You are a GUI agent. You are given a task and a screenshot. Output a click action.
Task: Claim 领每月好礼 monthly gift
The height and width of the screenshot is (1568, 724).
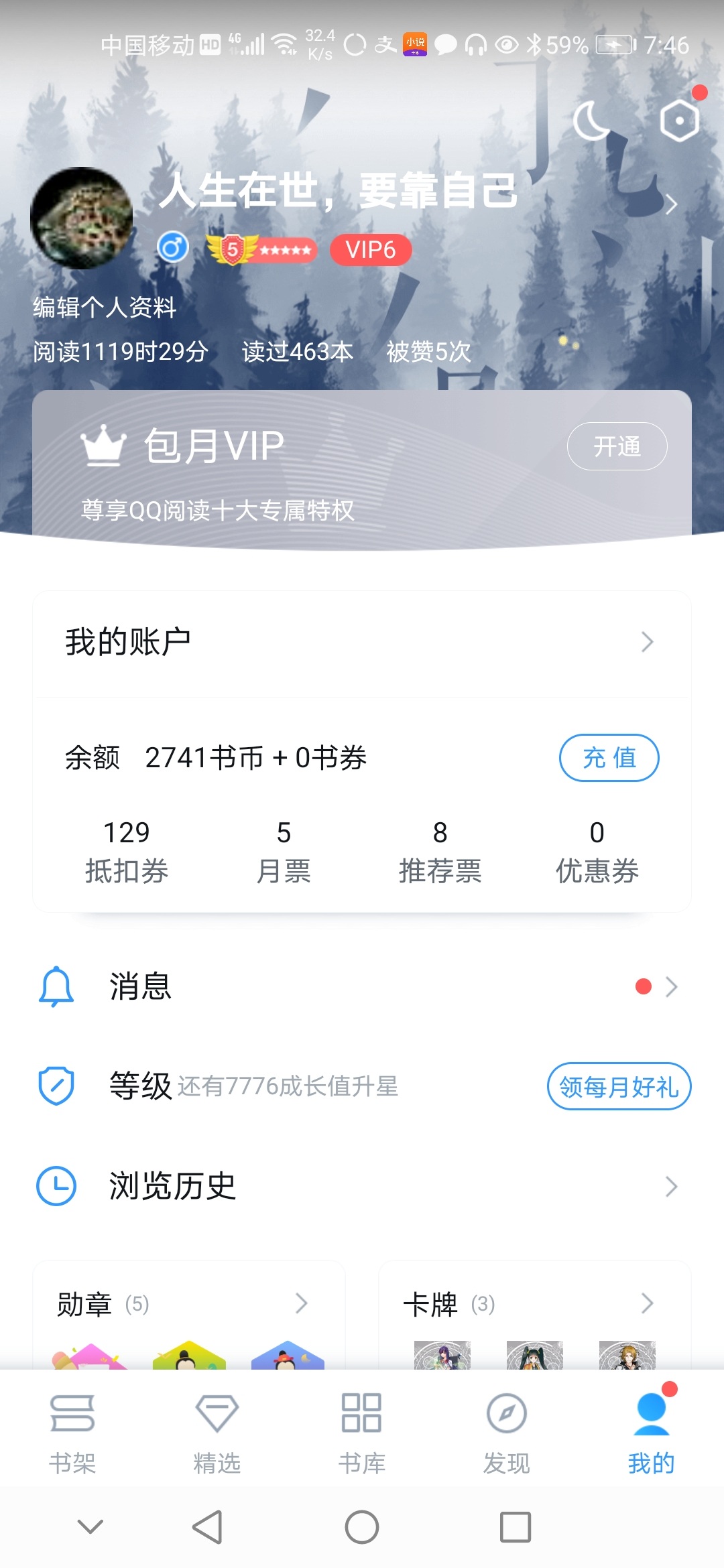(619, 1086)
